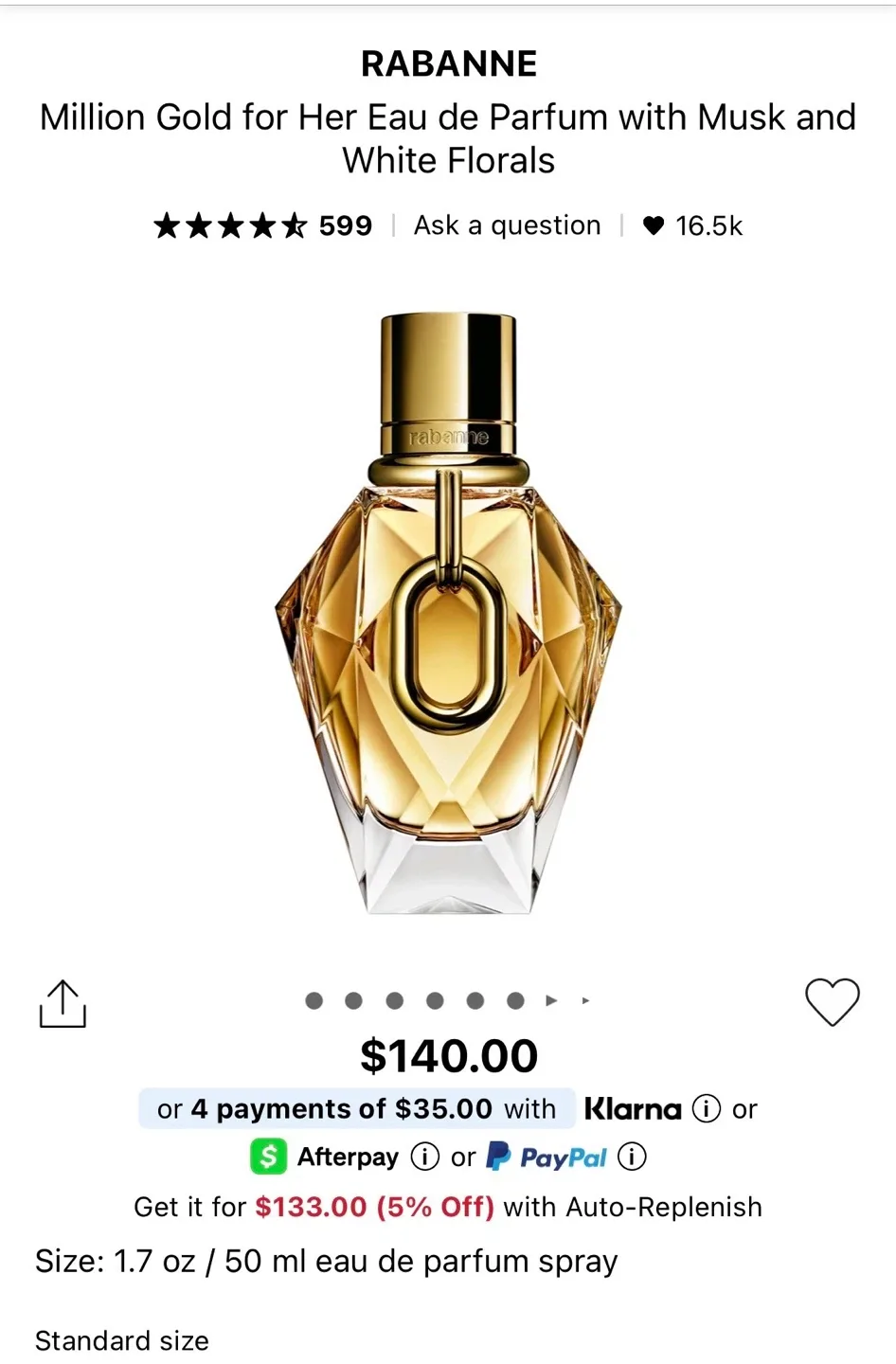
Task: Click the Klarna info icon
Action: [707, 1108]
